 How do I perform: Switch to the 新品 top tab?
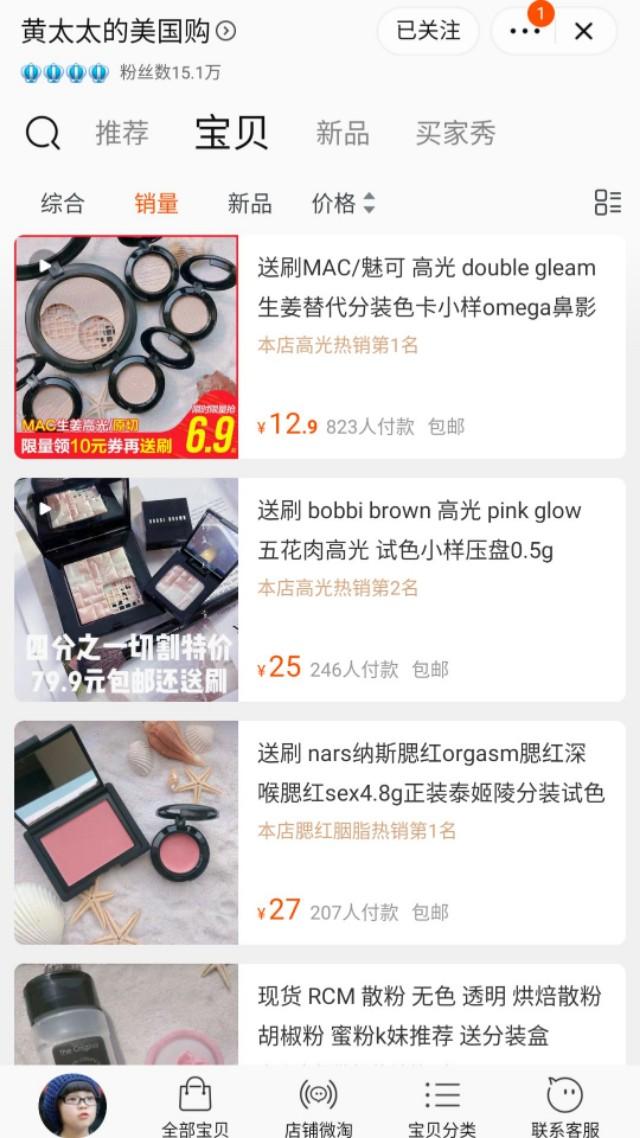pyautogui.click(x=342, y=133)
